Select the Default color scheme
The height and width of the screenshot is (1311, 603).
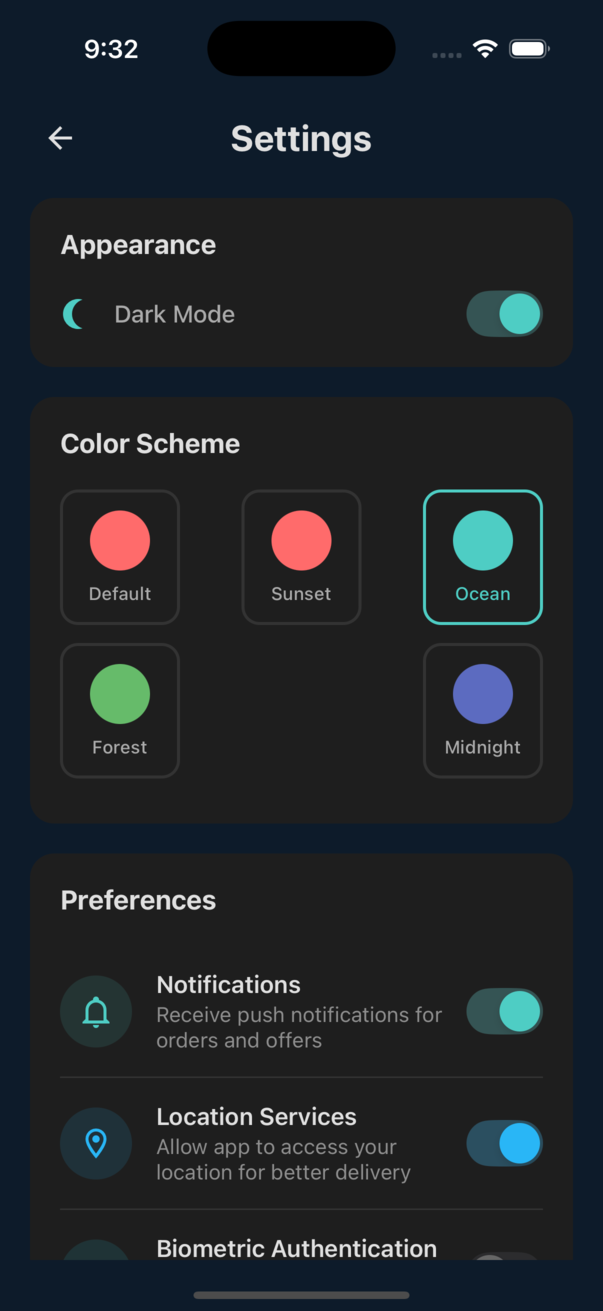coord(120,557)
